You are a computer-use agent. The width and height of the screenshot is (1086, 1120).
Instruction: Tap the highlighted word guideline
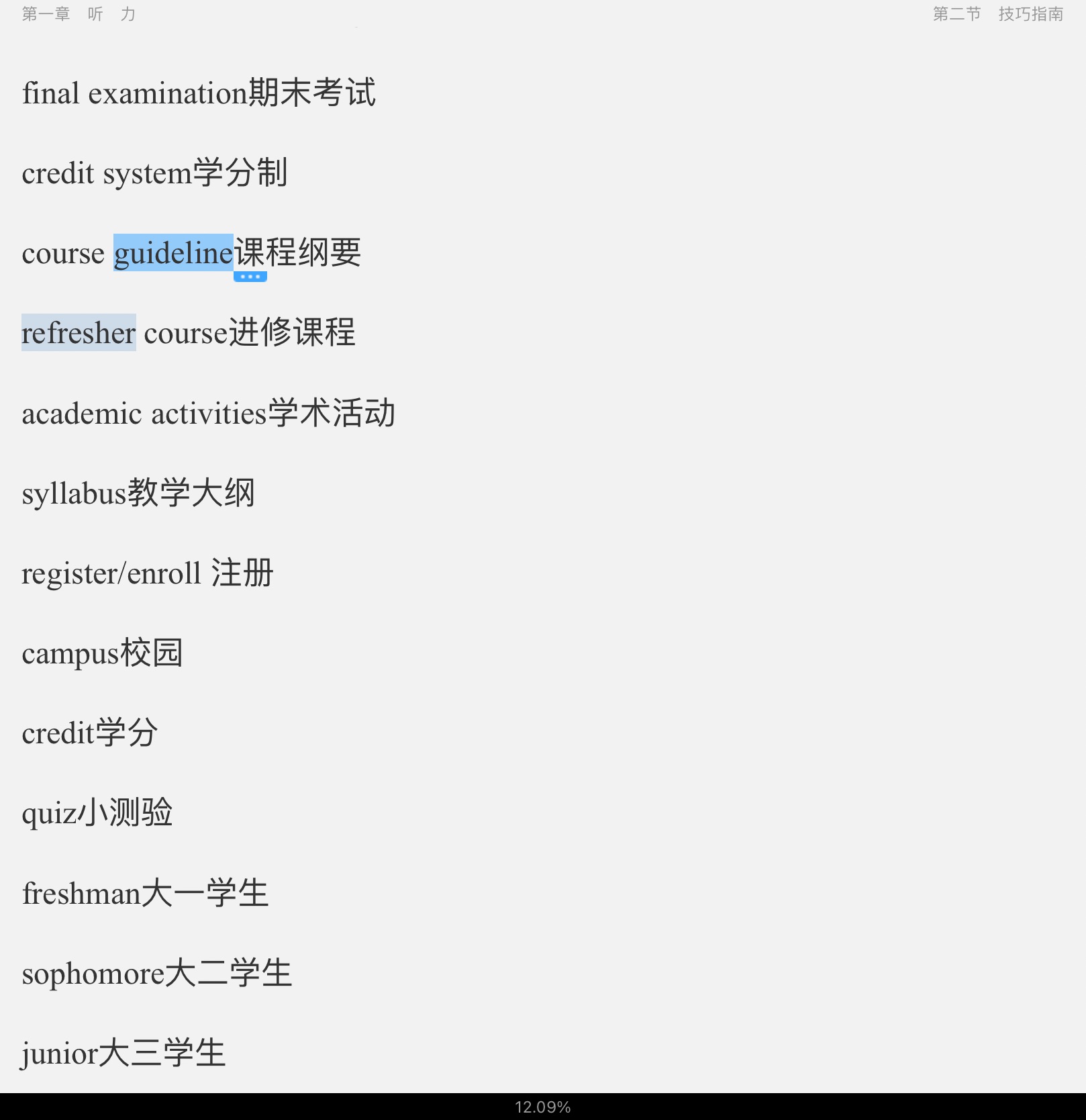click(173, 253)
